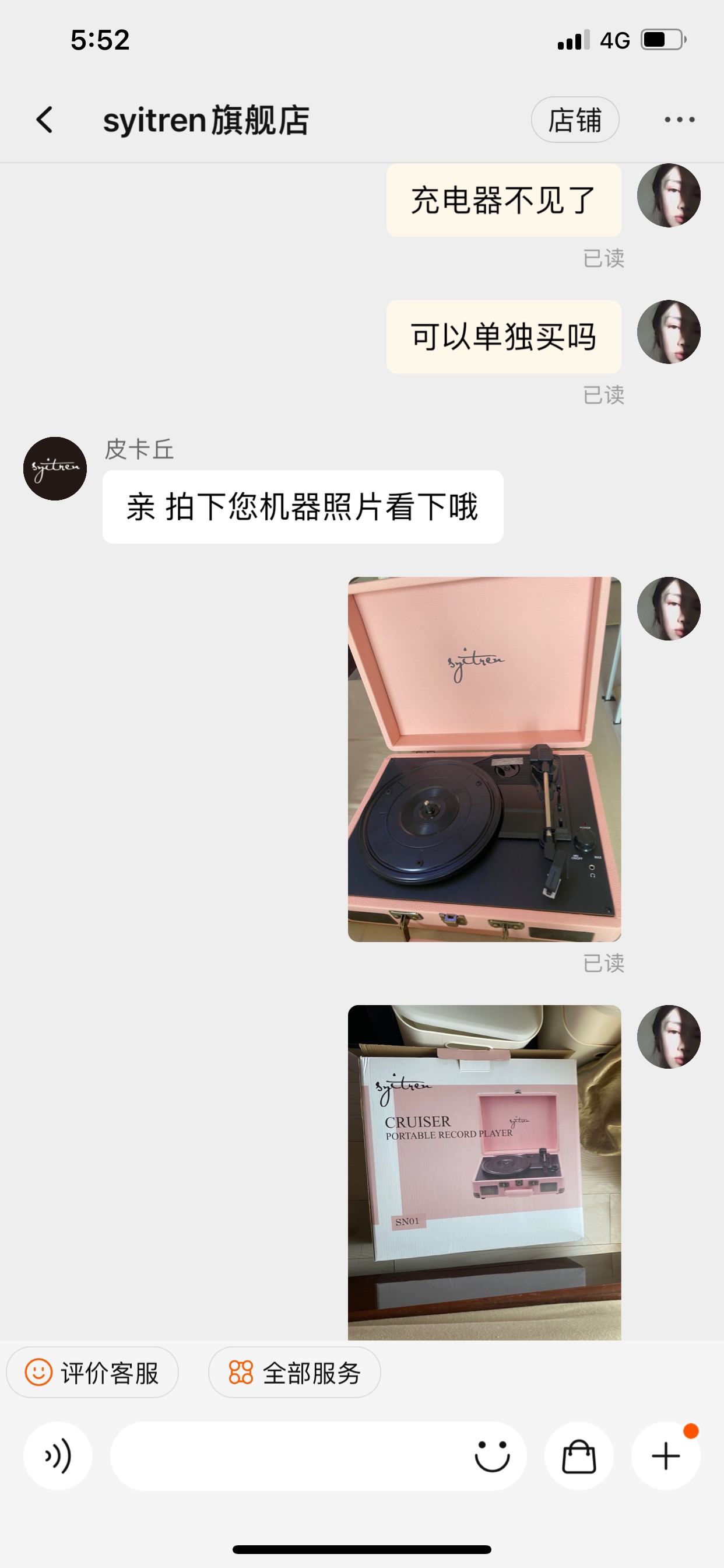Open the three-dot overflow menu
Image resolution: width=724 pixels, height=1568 pixels.
(x=679, y=120)
